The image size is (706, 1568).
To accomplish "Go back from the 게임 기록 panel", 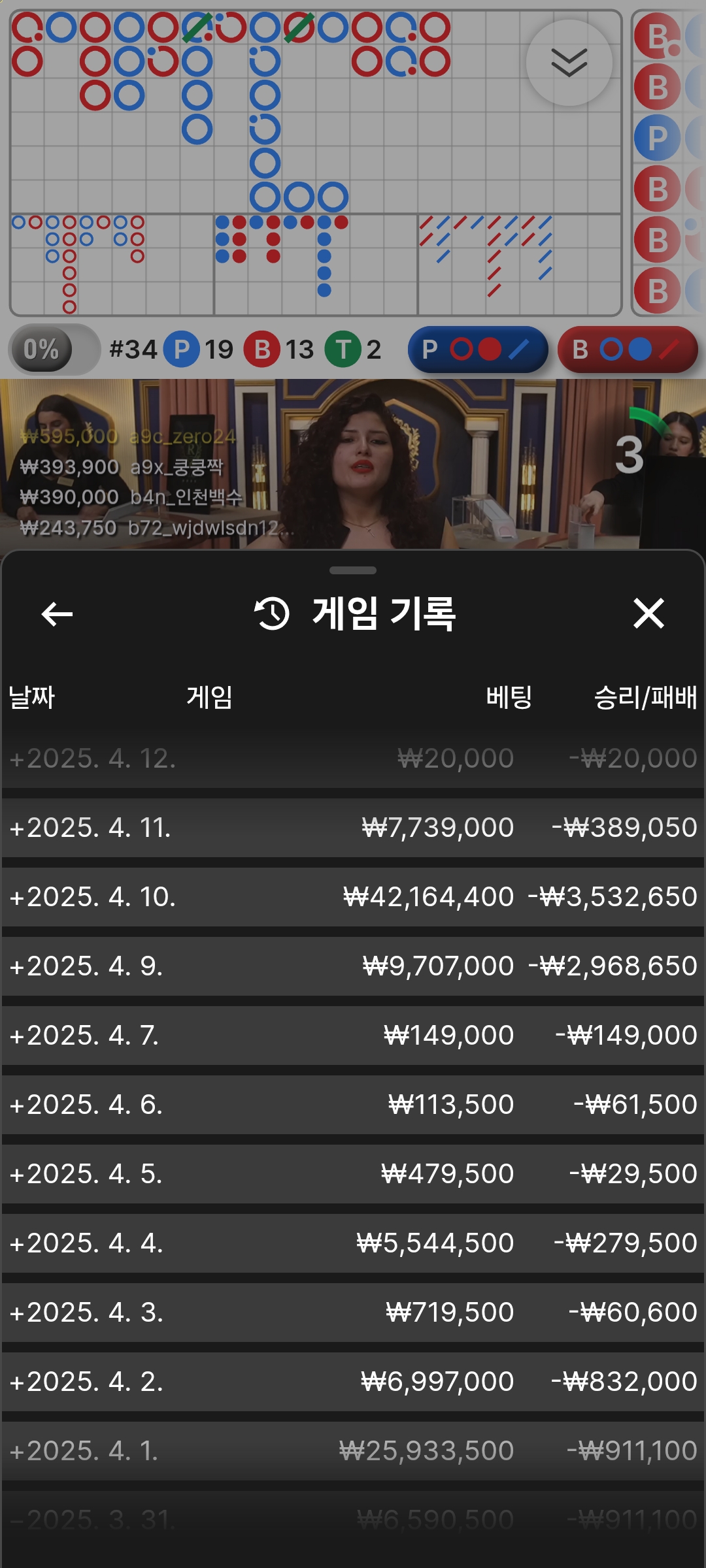I will coord(57,614).
